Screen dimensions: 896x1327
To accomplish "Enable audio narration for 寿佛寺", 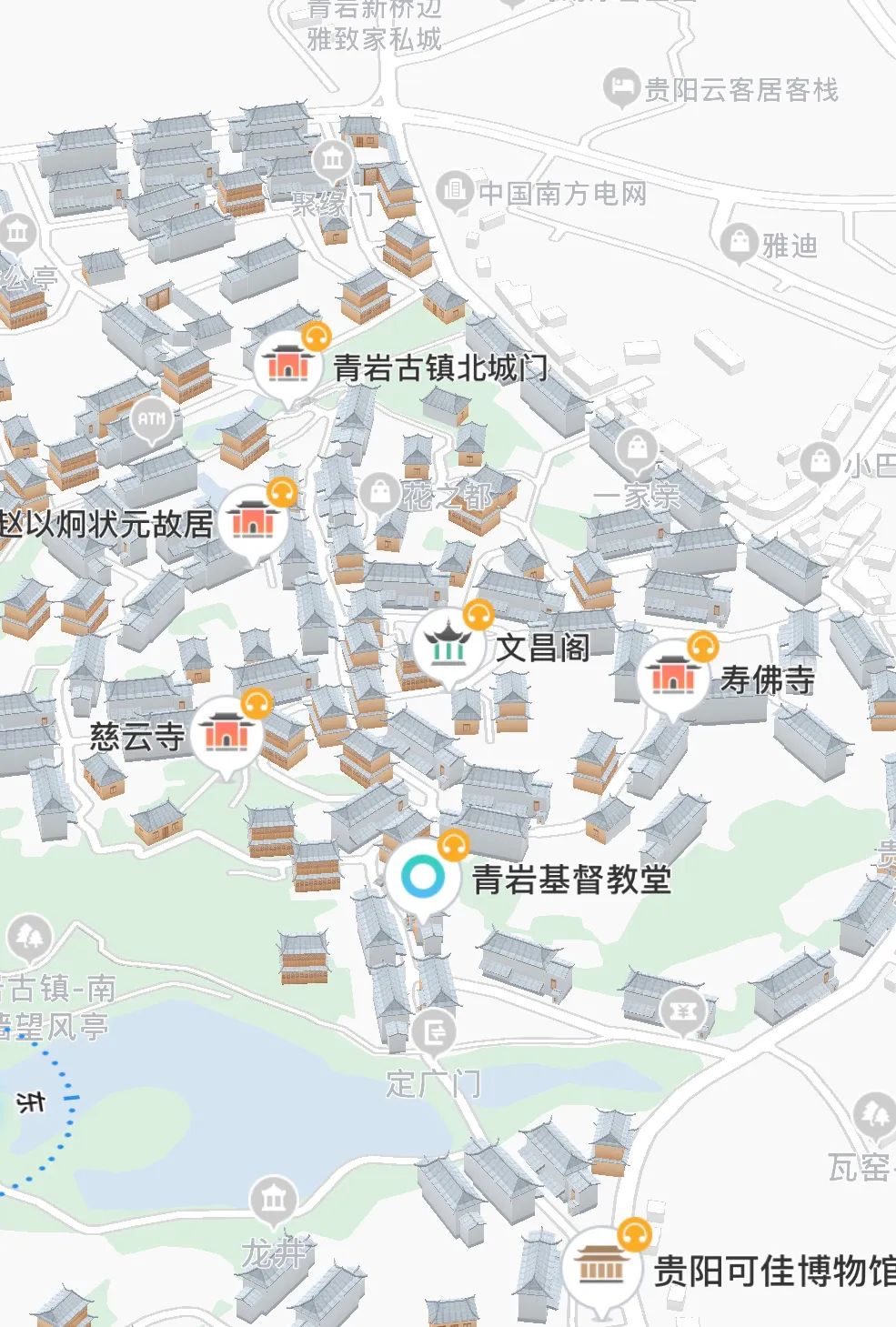I will [x=702, y=648].
